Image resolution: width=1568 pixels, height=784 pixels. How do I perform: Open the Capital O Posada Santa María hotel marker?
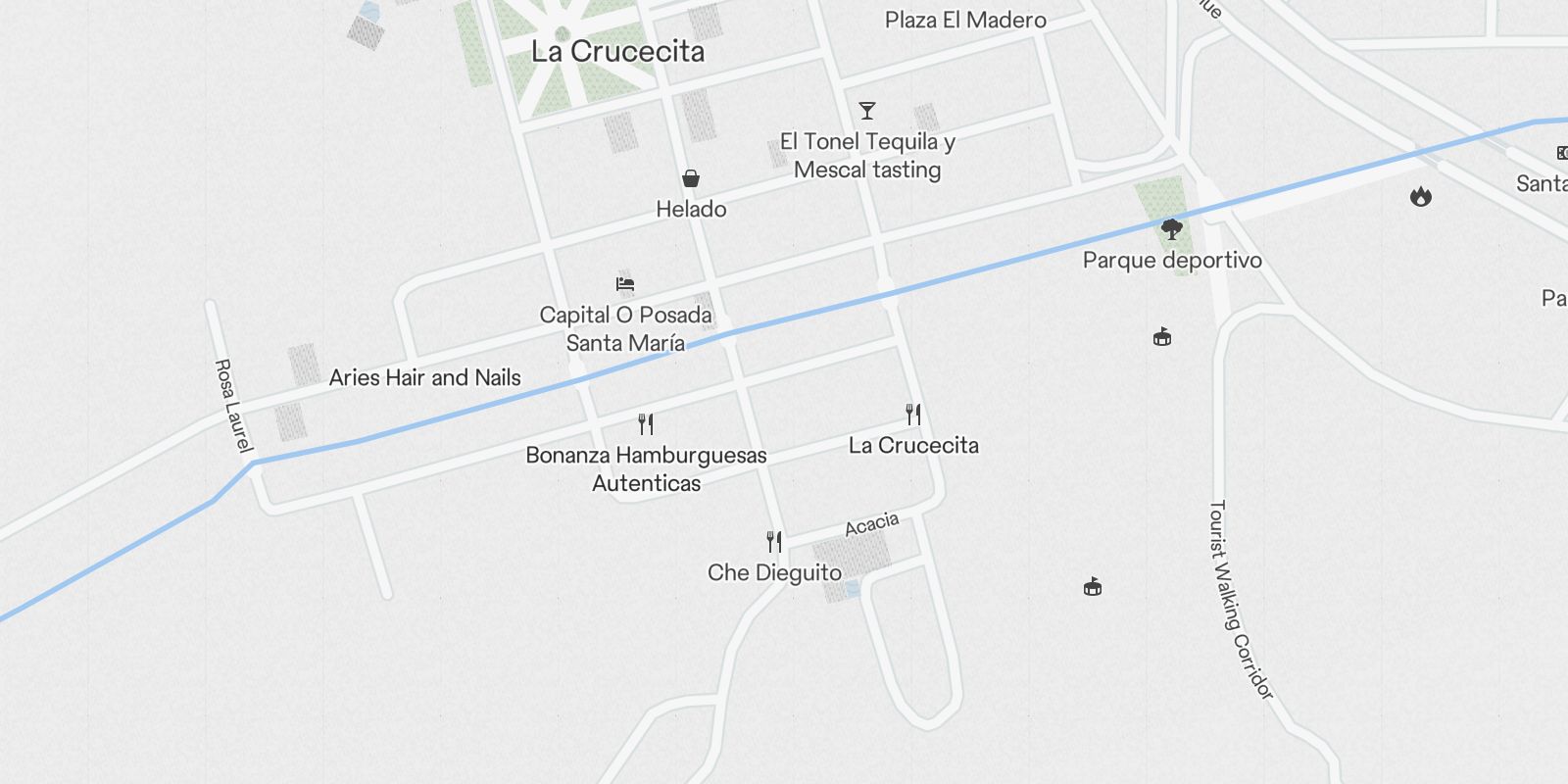625,284
